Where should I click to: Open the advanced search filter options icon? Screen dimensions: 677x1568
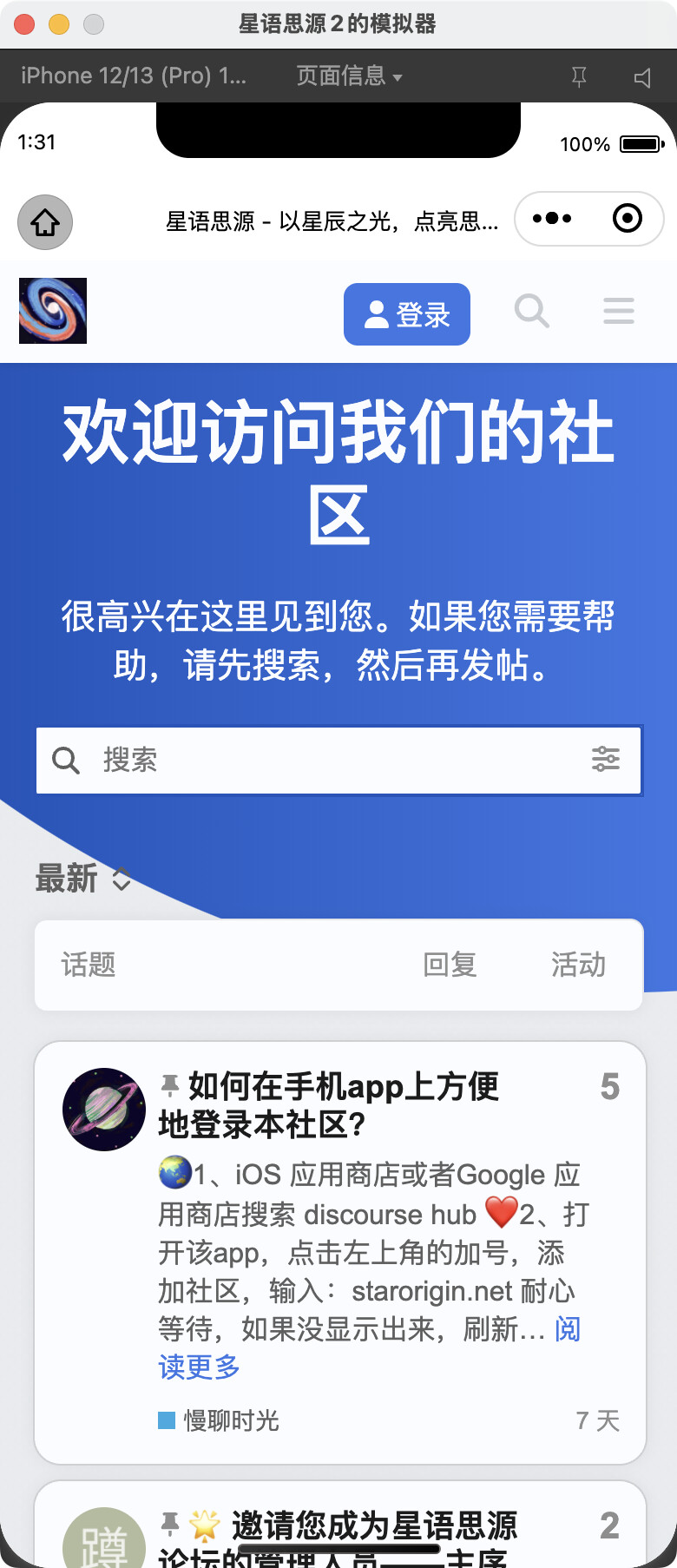pos(605,760)
